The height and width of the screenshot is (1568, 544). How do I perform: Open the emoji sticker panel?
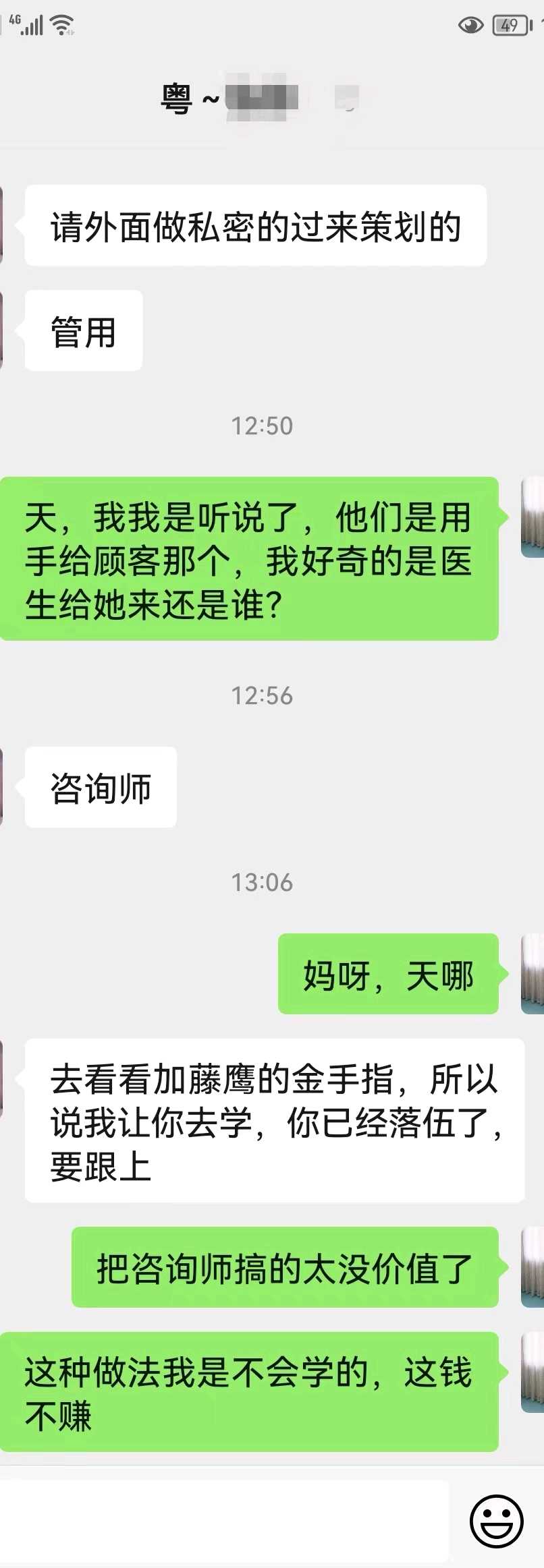tap(496, 1521)
